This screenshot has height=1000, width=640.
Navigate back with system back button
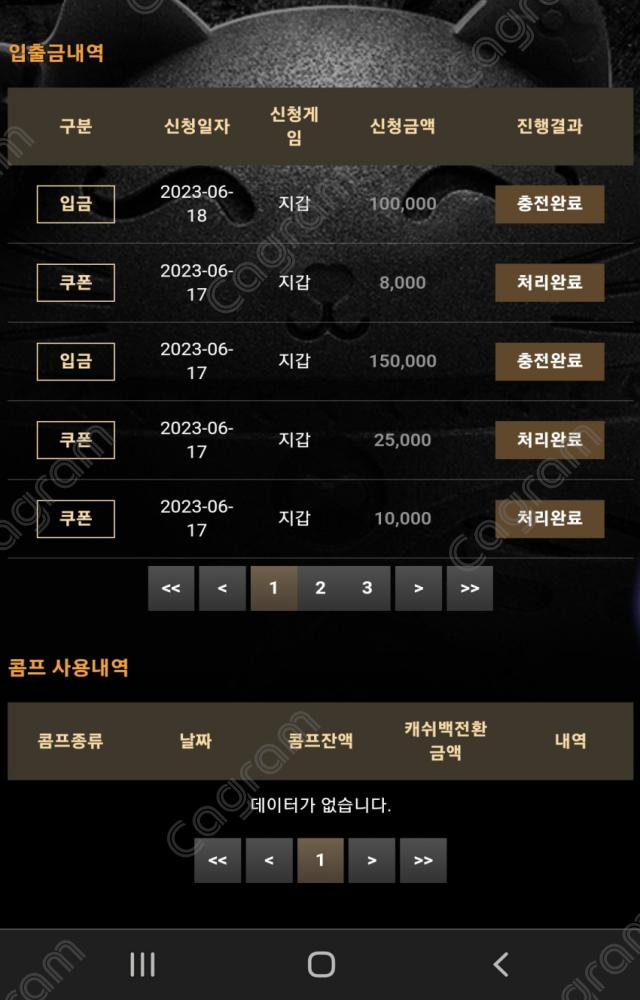[x=500, y=964]
